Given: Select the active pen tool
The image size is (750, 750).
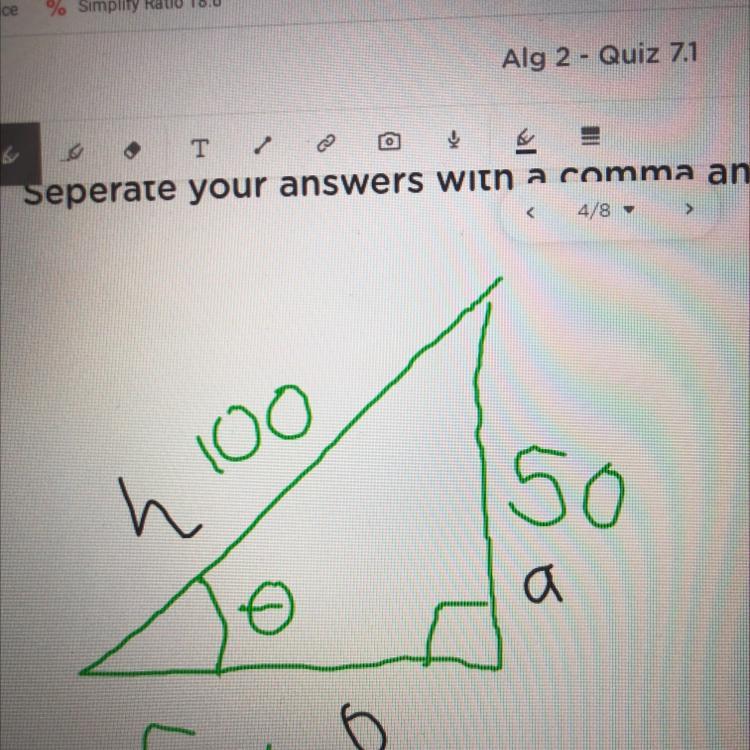Looking at the screenshot, I should coord(11,155).
